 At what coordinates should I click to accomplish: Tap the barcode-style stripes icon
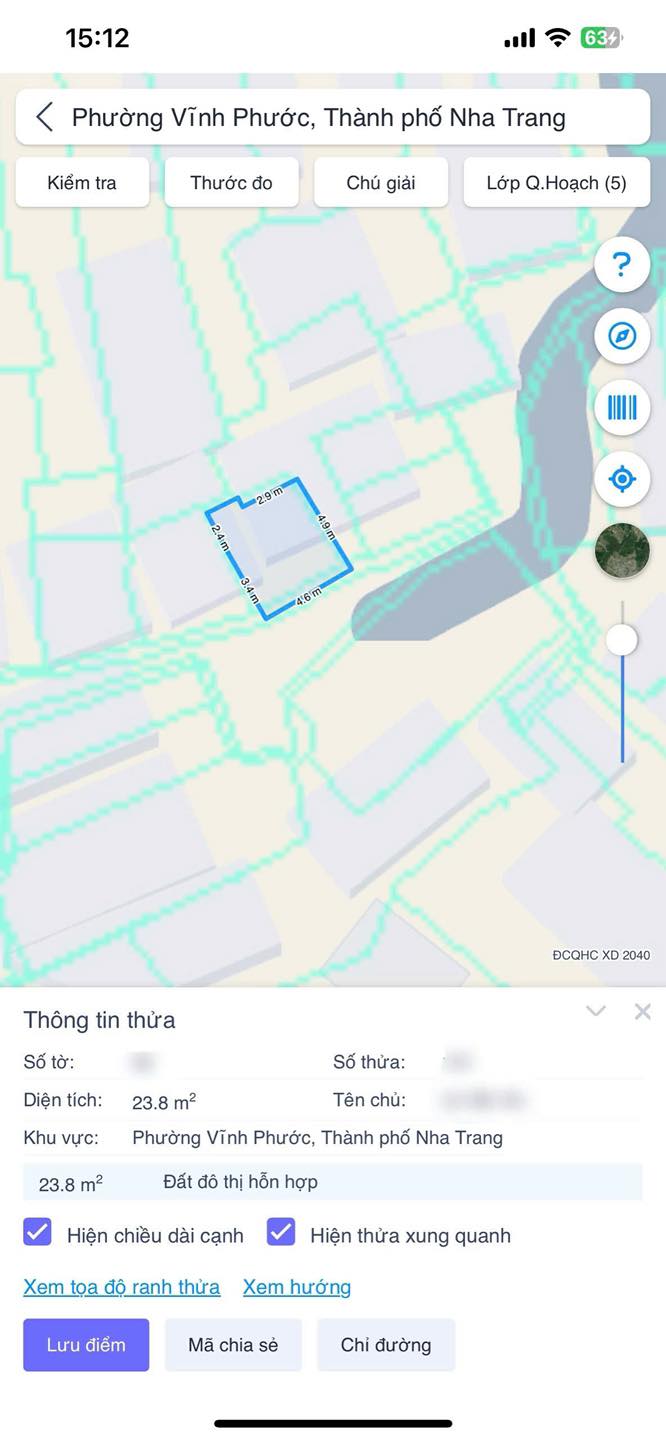coord(622,407)
